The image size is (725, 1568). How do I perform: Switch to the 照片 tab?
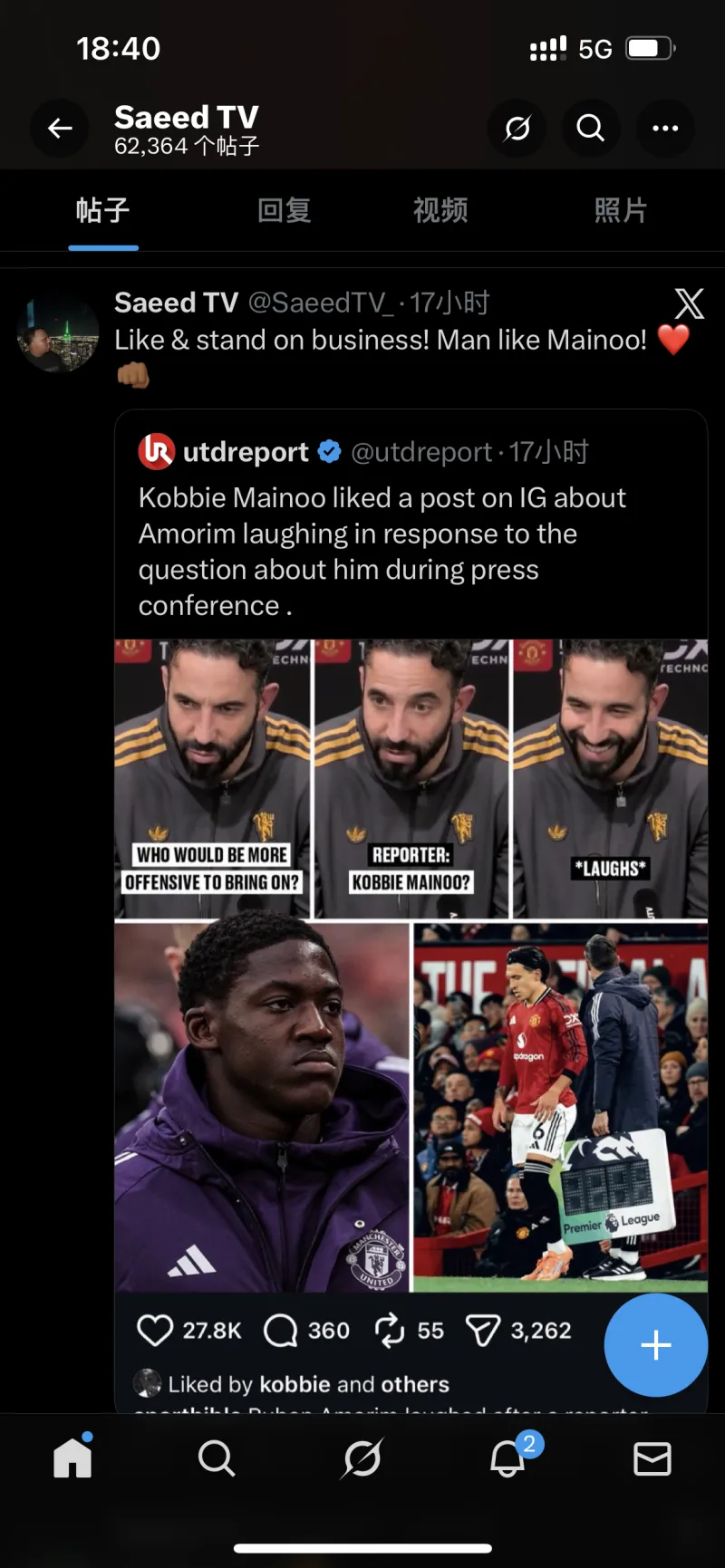(x=621, y=211)
